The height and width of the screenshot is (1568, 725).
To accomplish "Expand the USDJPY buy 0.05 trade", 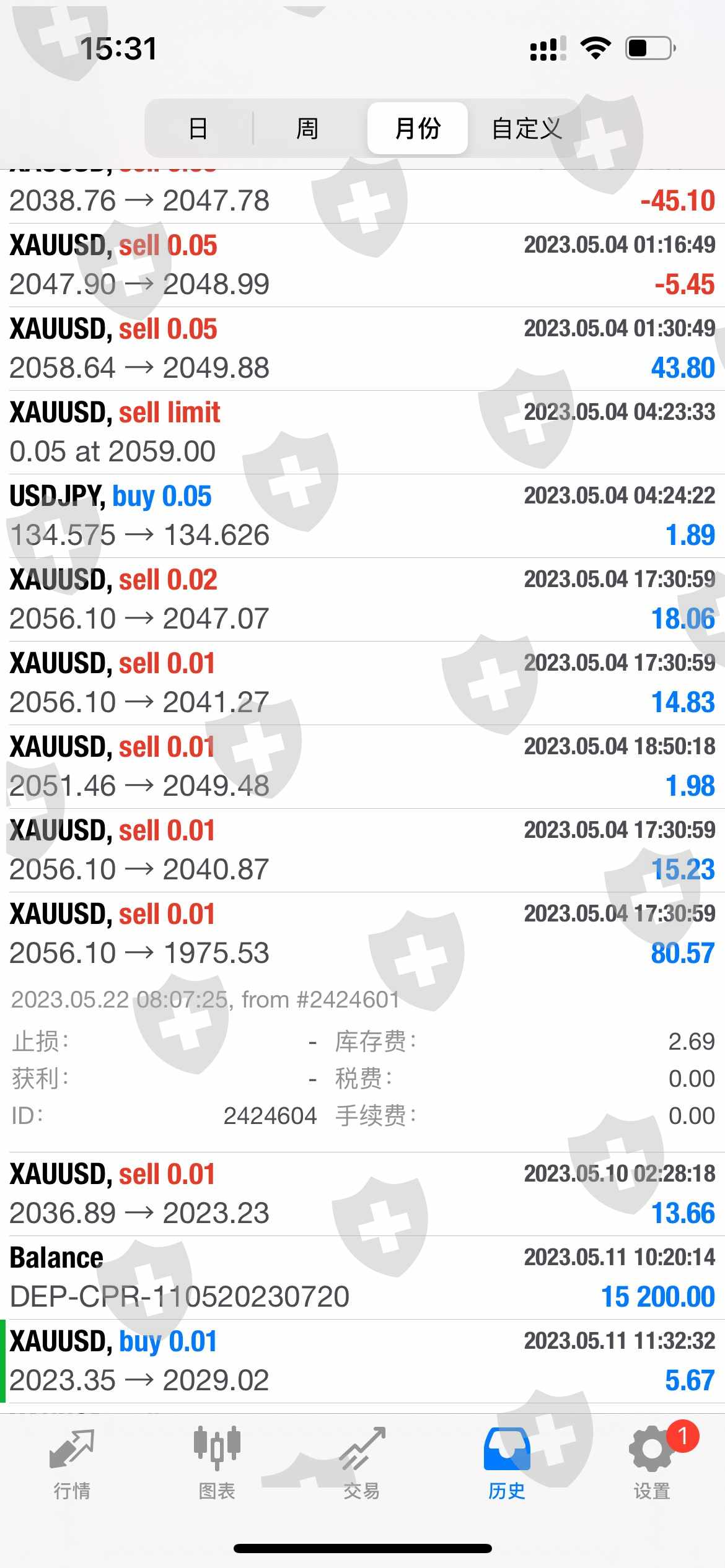I will click(362, 516).
